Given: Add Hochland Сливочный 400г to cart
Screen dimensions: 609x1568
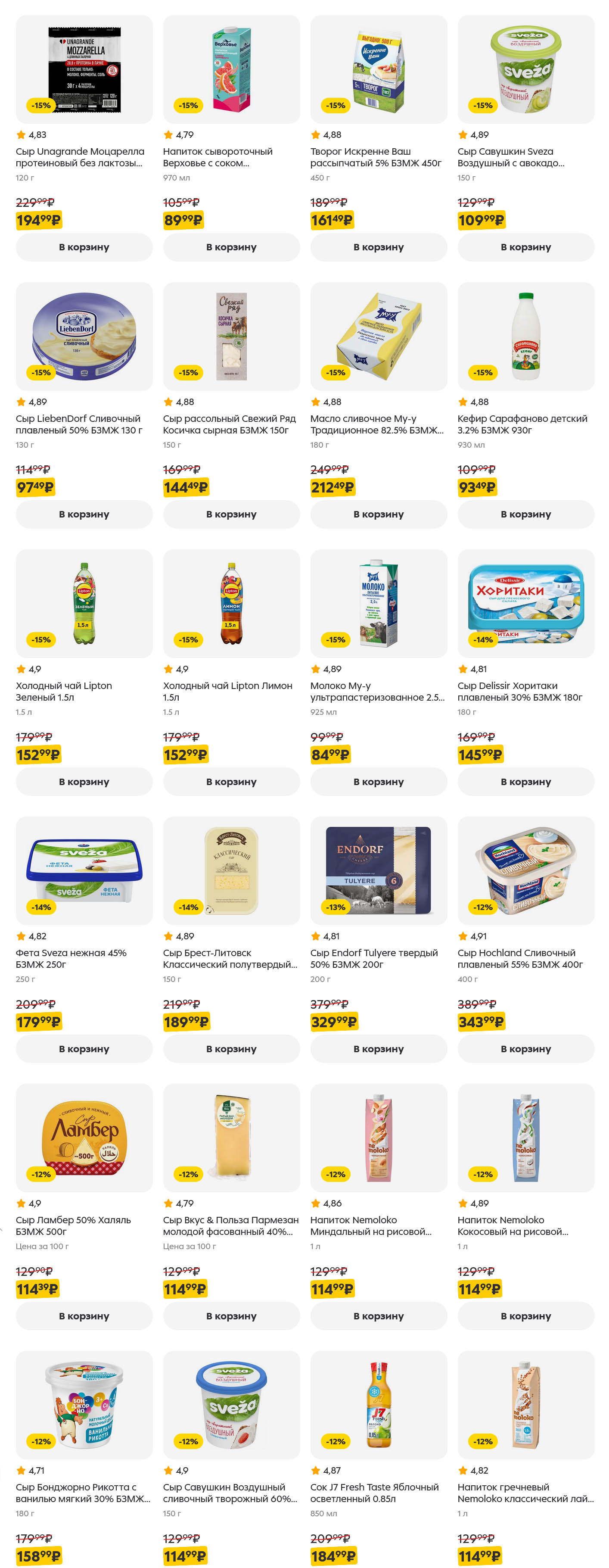Looking at the screenshot, I should coord(525,1049).
